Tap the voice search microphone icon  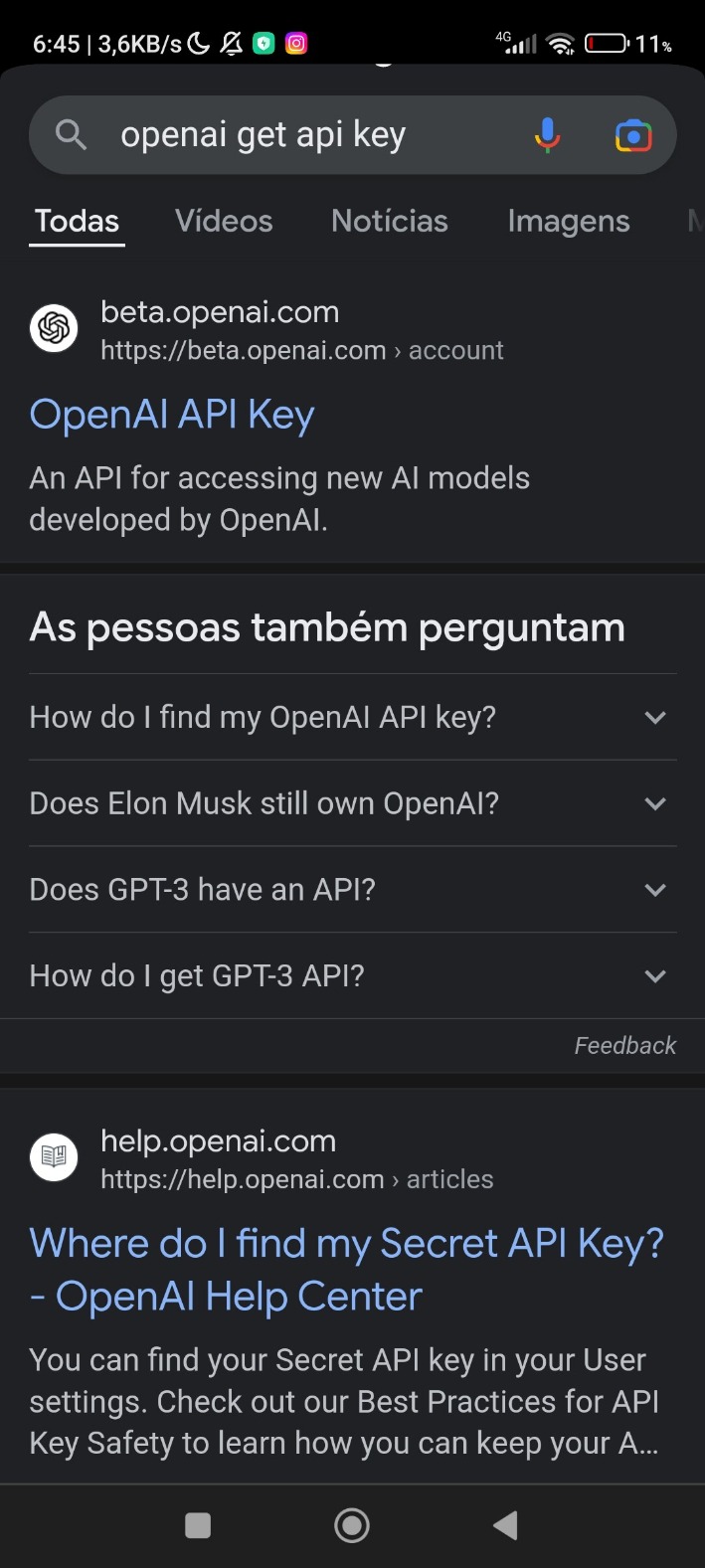pyautogui.click(x=547, y=134)
